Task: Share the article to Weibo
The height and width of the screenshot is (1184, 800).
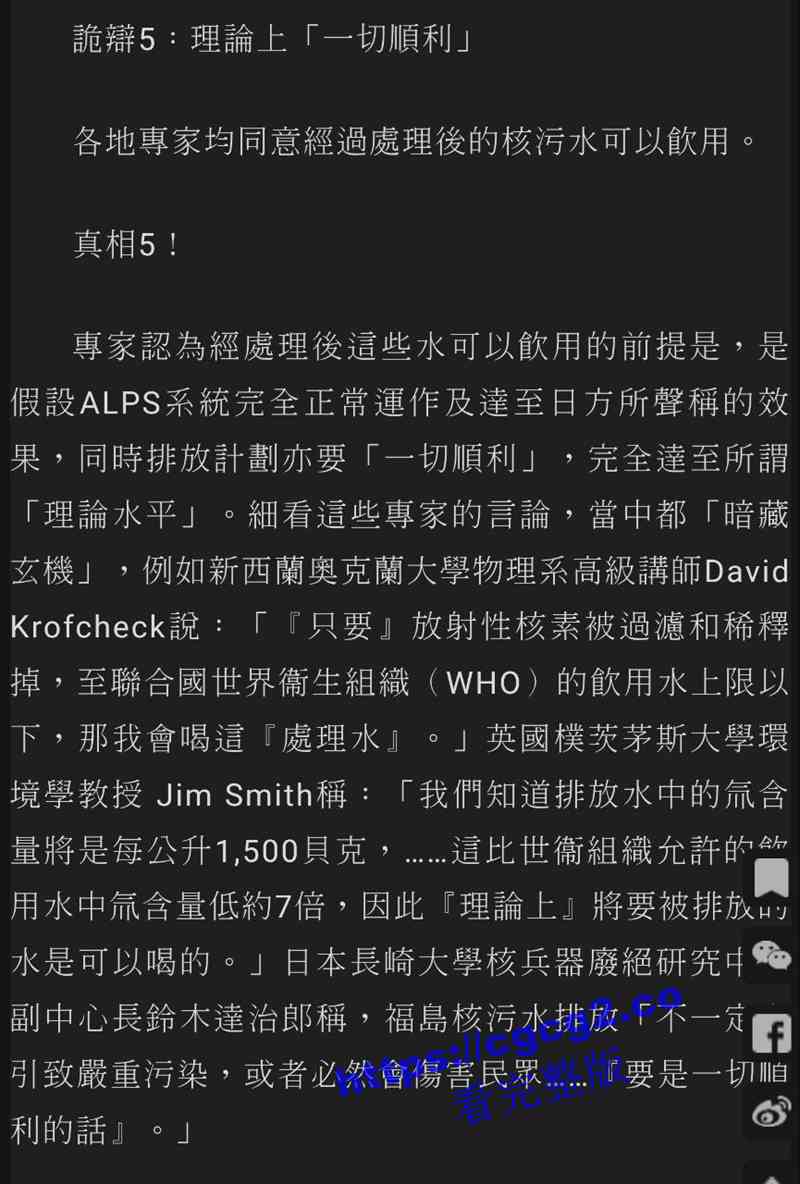Action: [x=771, y=1110]
